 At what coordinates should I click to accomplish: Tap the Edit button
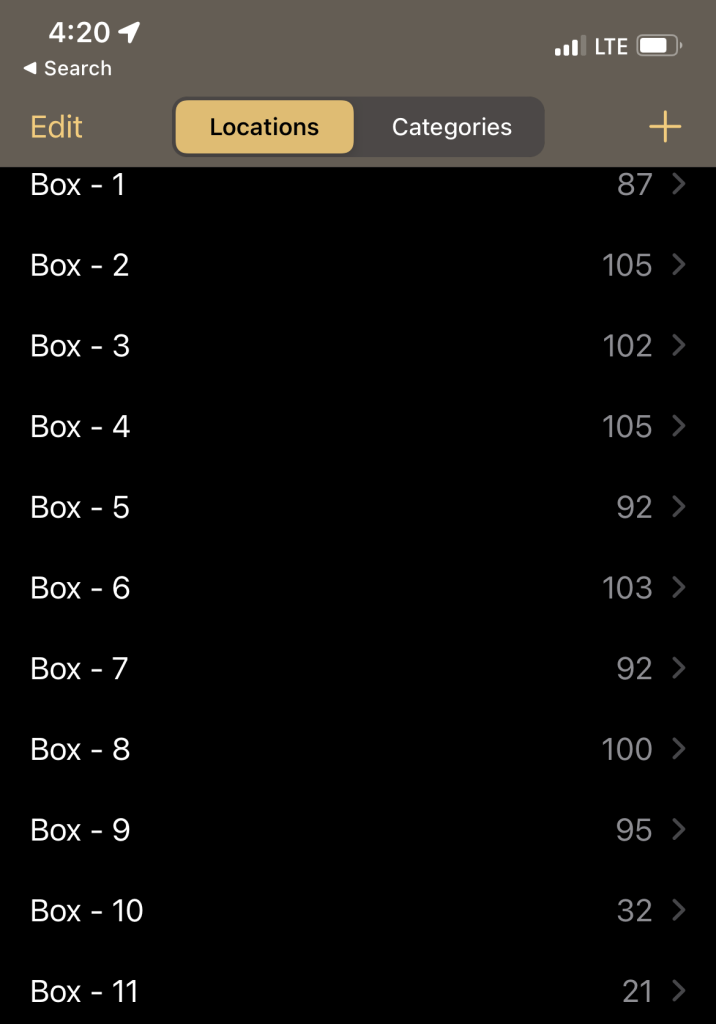point(56,127)
